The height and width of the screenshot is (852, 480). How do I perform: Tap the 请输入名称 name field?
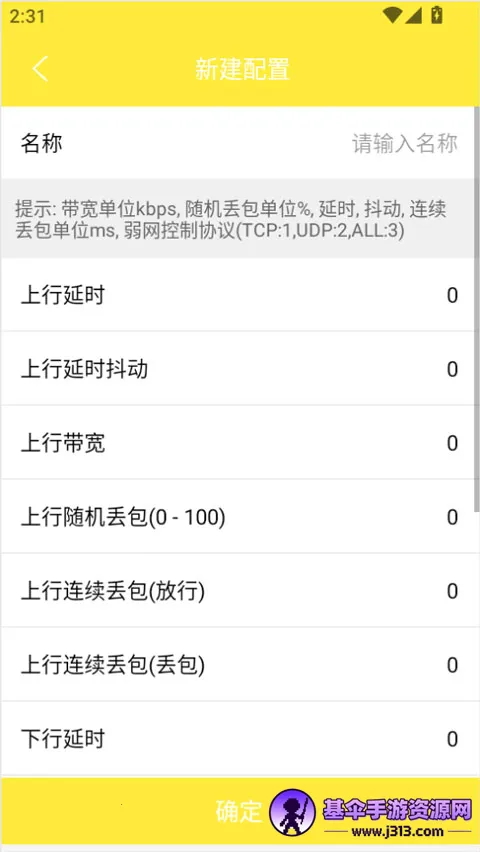[x=404, y=143]
